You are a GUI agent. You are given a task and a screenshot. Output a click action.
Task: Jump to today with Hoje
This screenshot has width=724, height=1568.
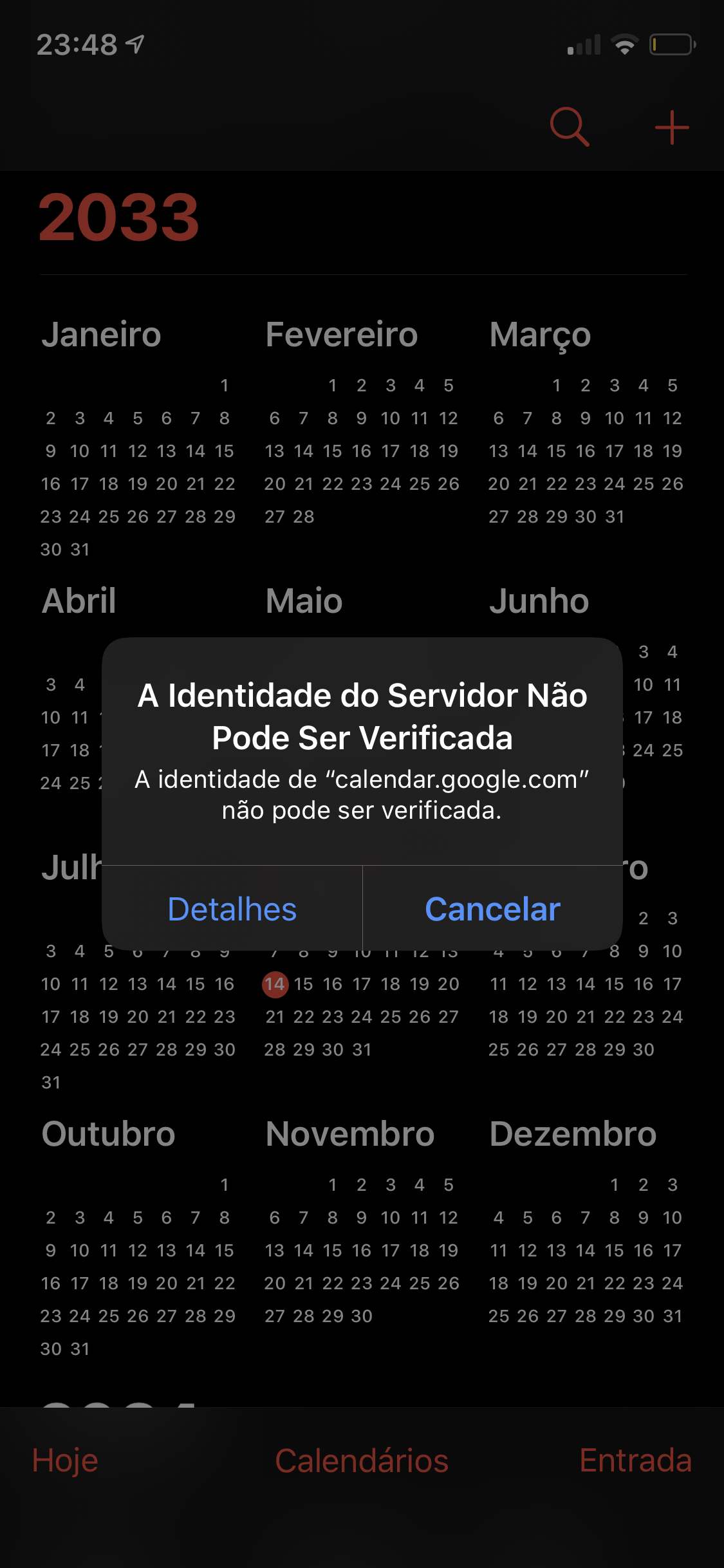pyautogui.click(x=65, y=1460)
